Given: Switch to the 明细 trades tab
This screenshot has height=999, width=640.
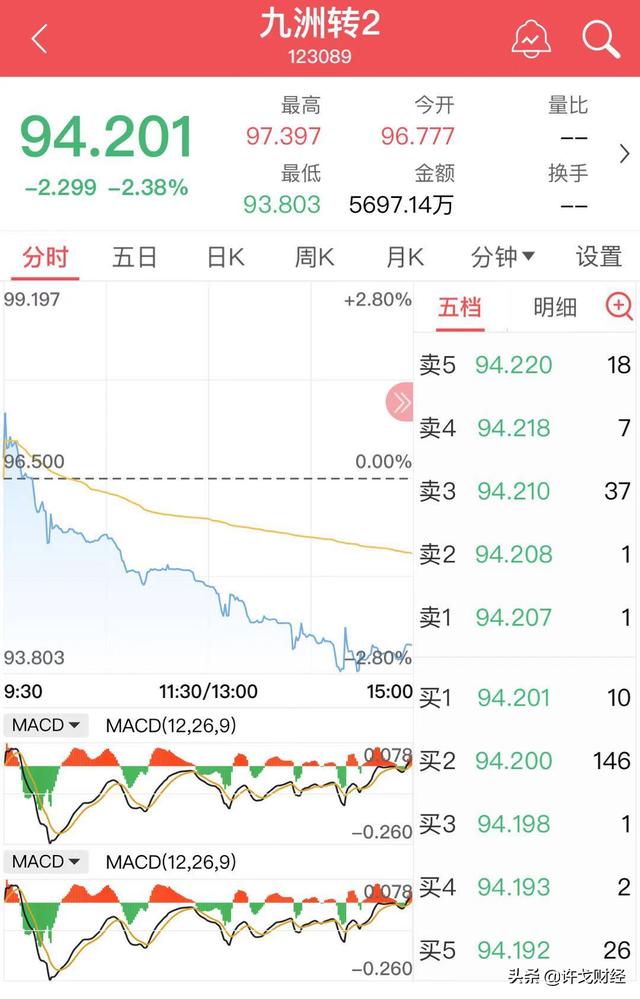Looking at the screenshot, I should pos(555,307).
